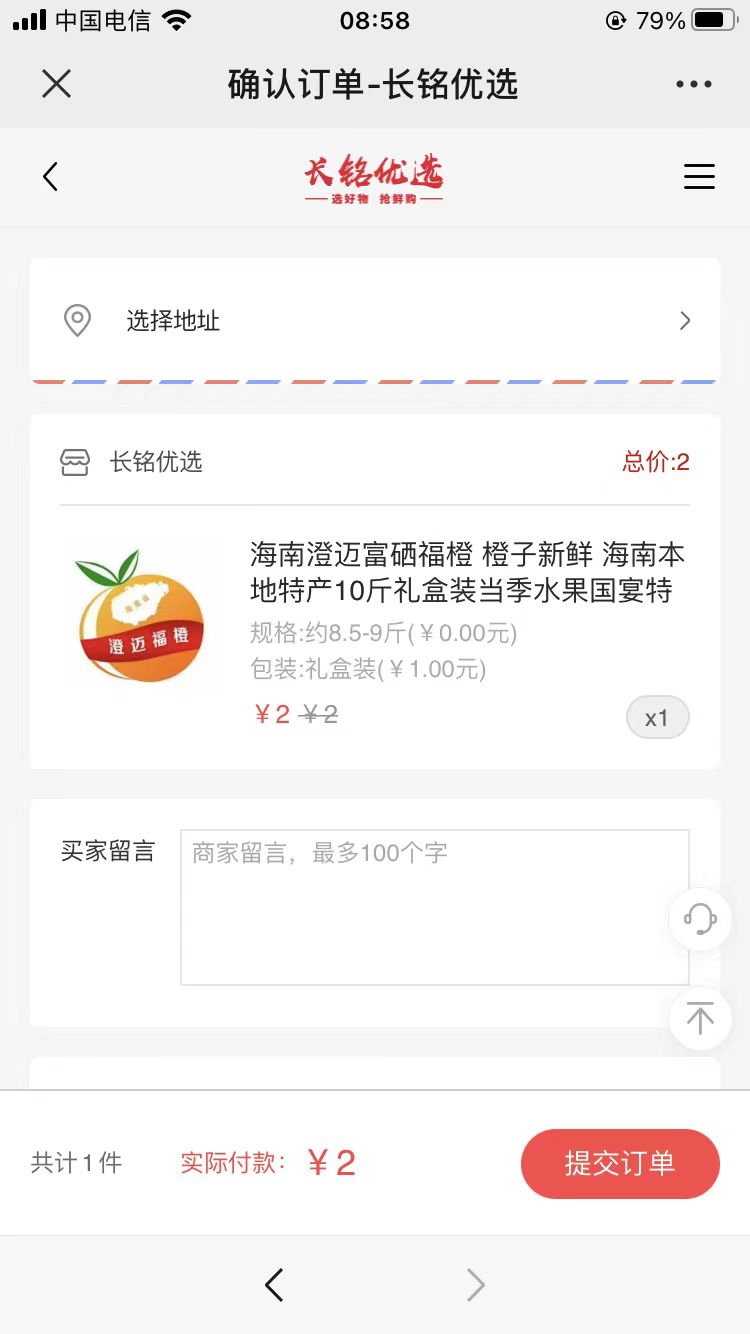Jump back to top of page

coord(700,1018)
